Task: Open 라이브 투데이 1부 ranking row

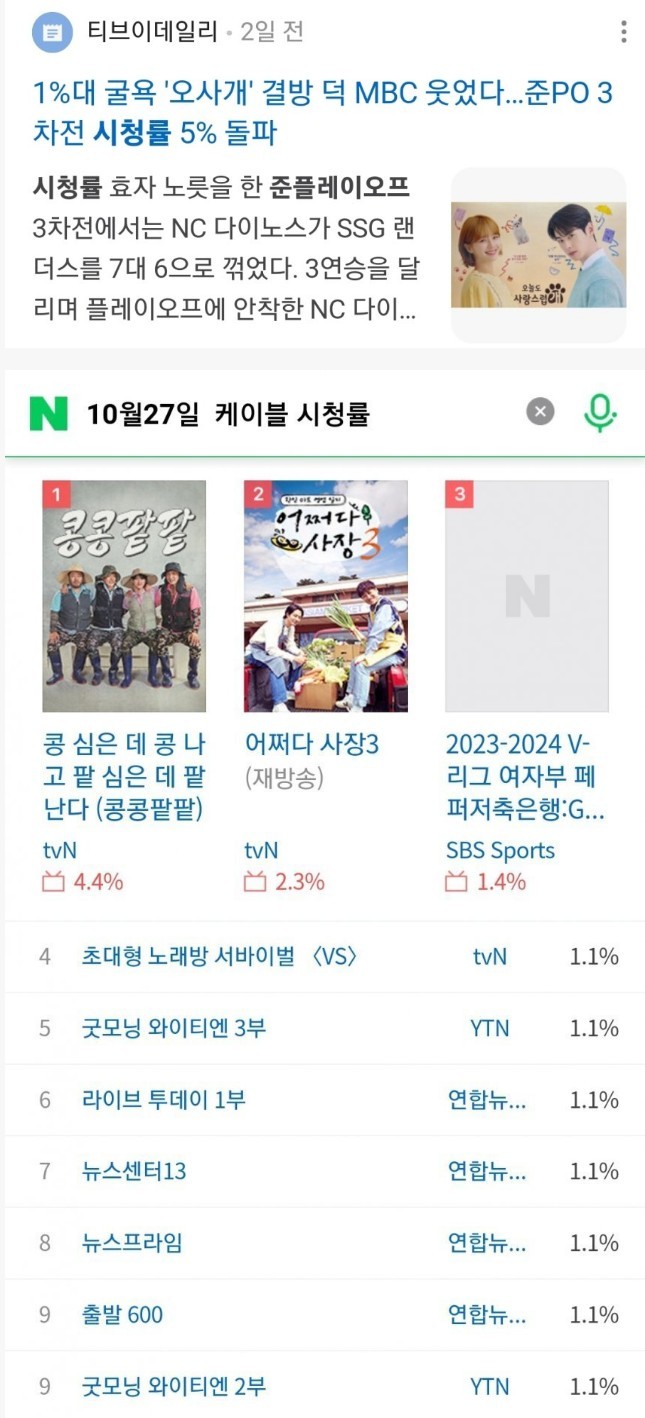Action: pos(323,1100)
